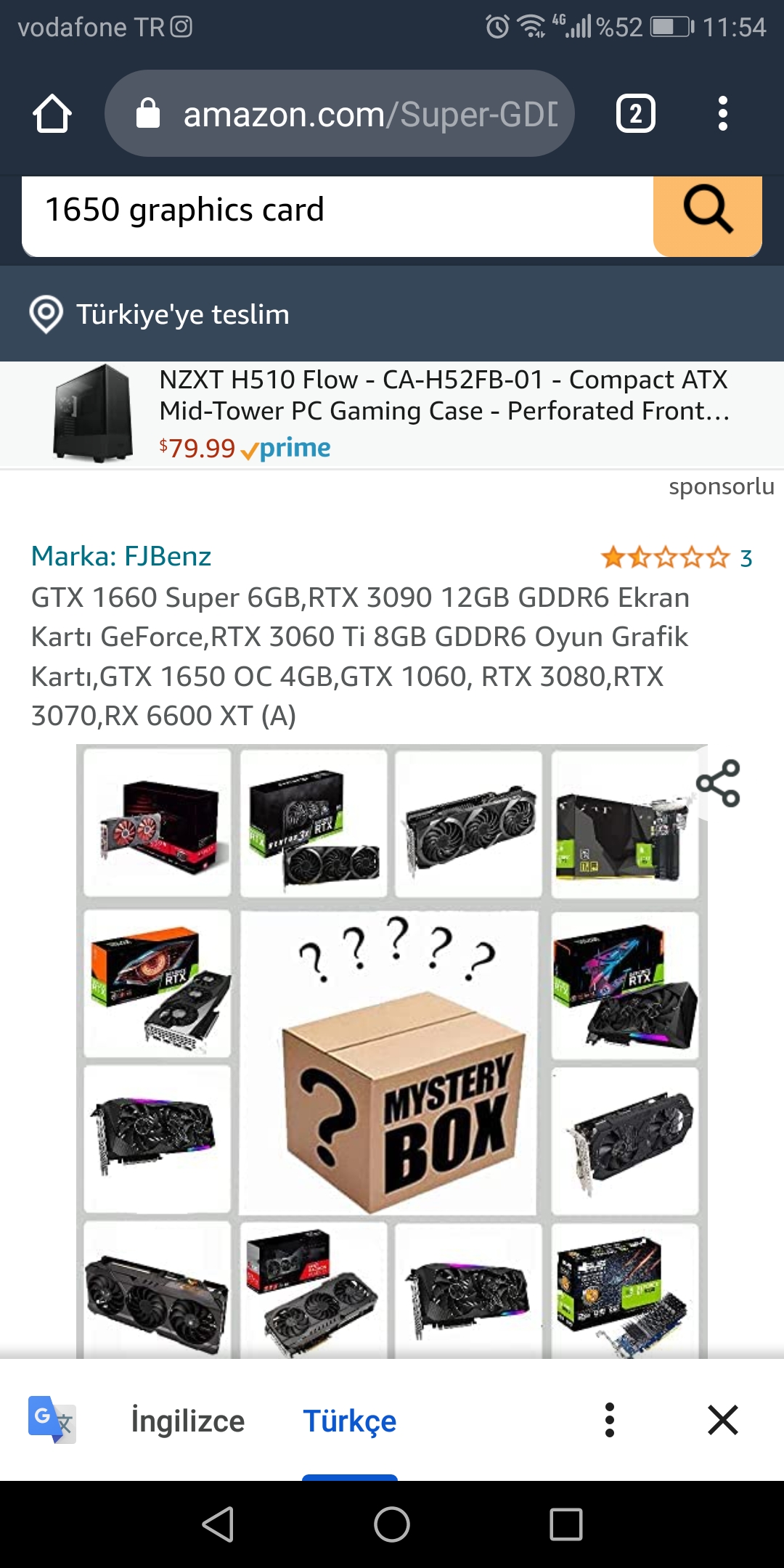The image size is (784, 1568).
Task: Go to the browser home page
Action: pos(52,114)
